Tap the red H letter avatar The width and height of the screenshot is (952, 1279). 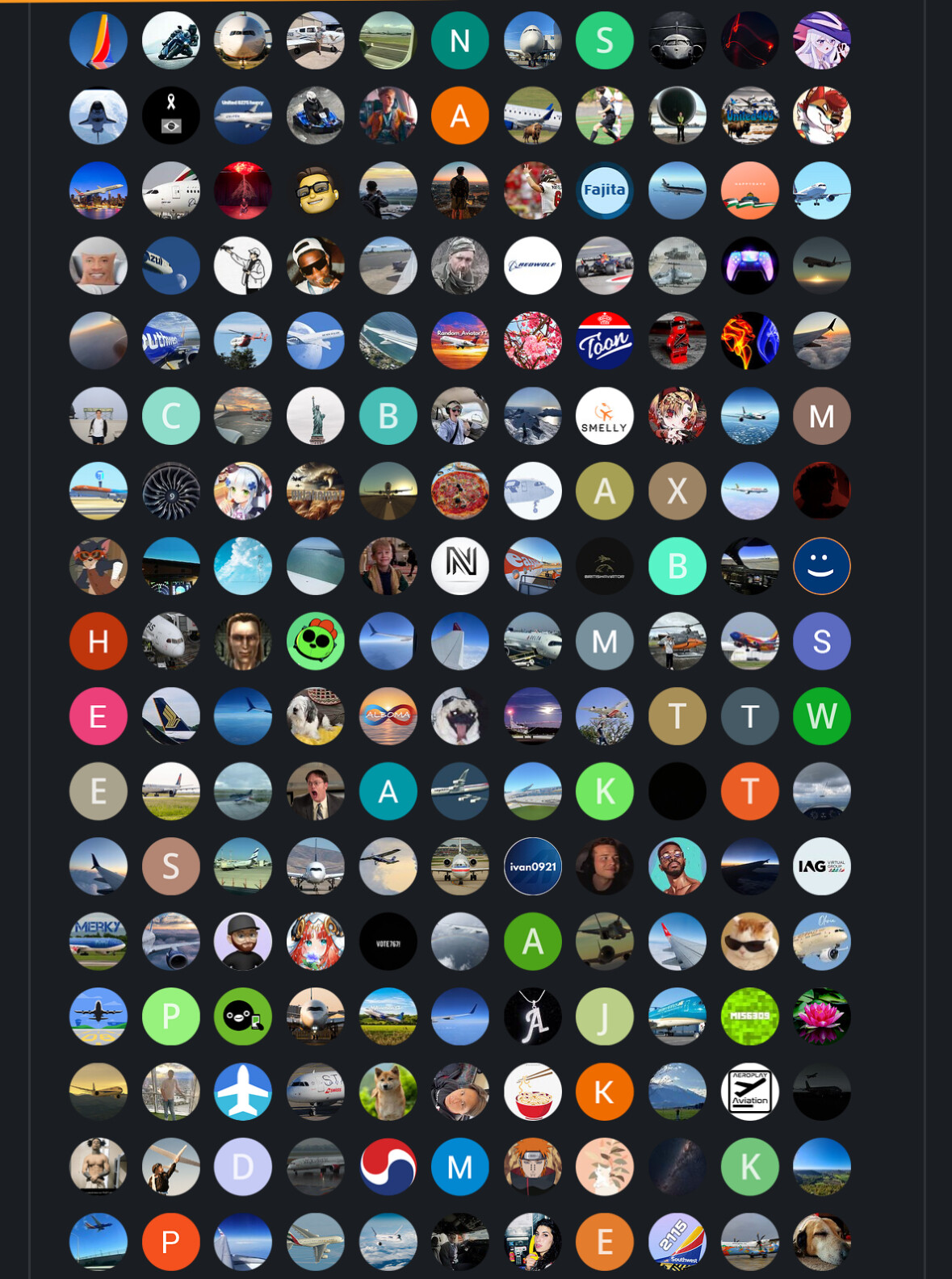[x=99, y=641]
